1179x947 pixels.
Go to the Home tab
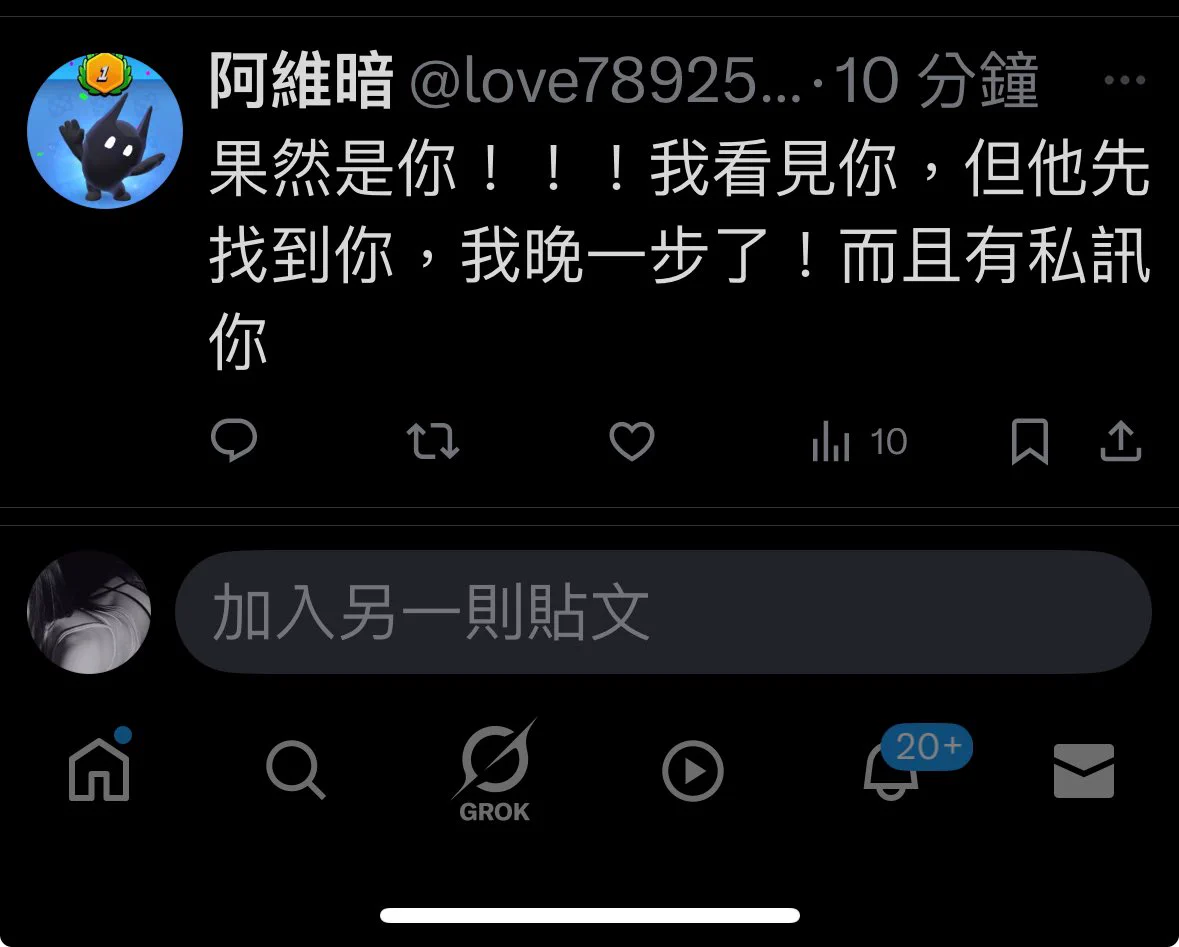click(99, 771)
